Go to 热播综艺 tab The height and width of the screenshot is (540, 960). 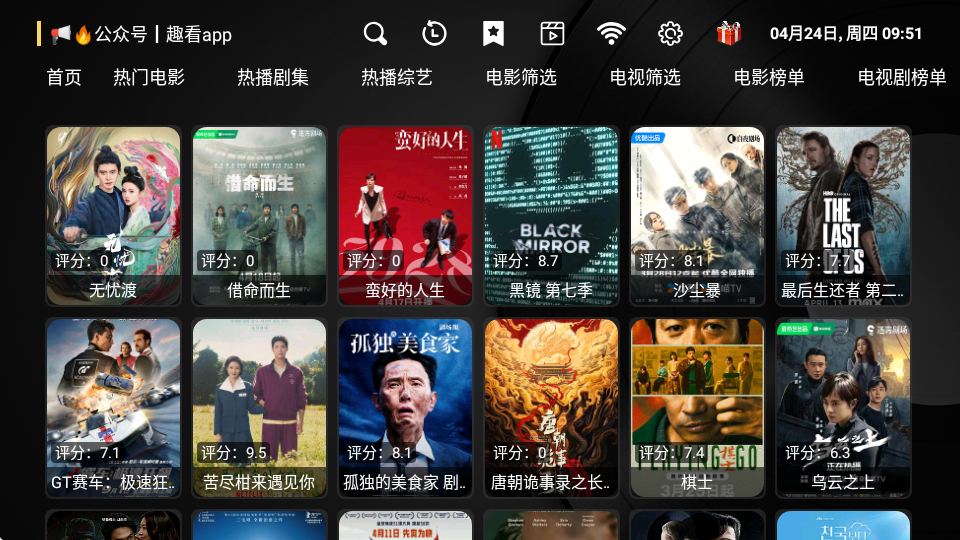pyautogui.click(x=397, y=77)
